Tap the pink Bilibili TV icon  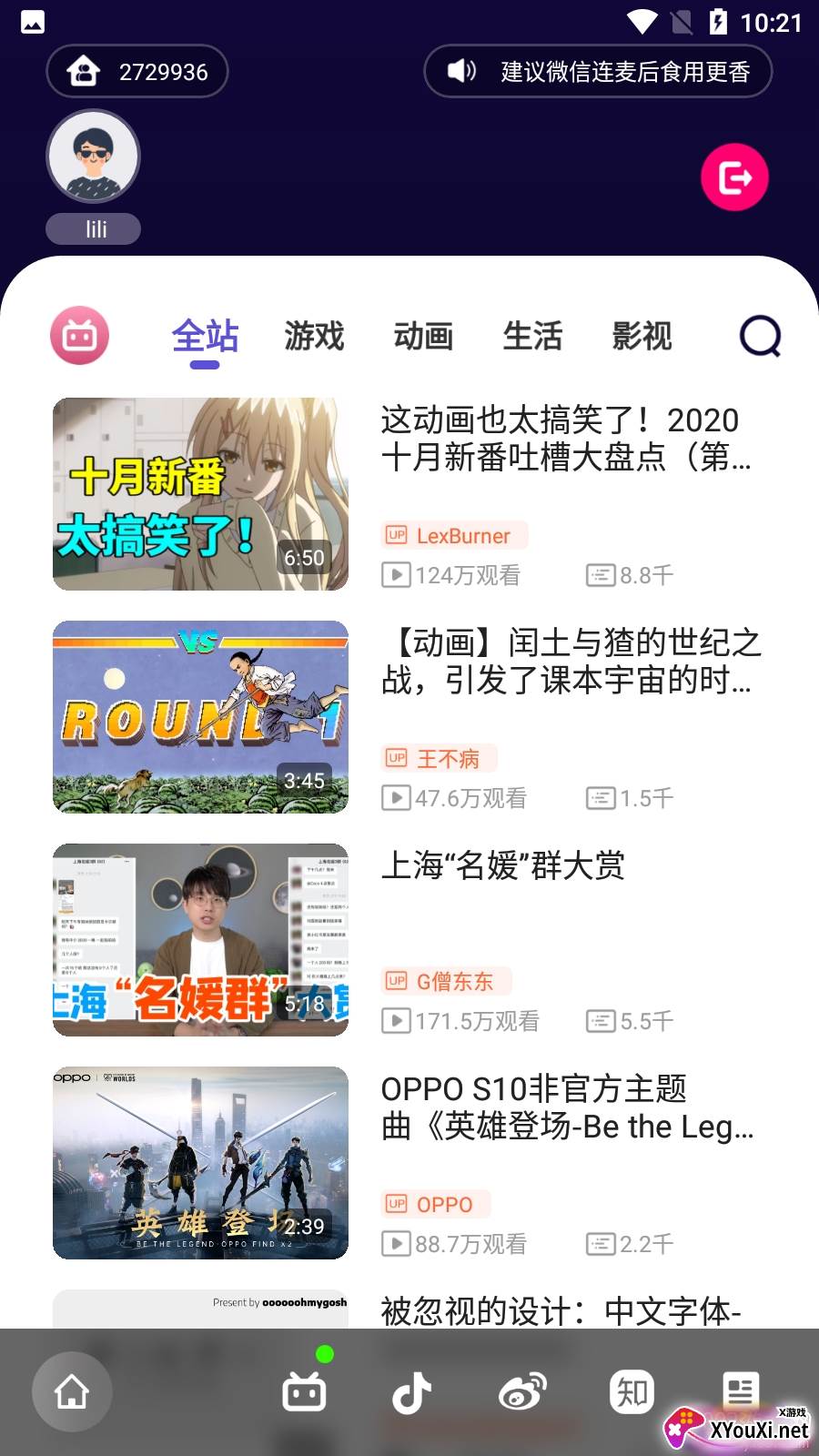tap(79, 336)
